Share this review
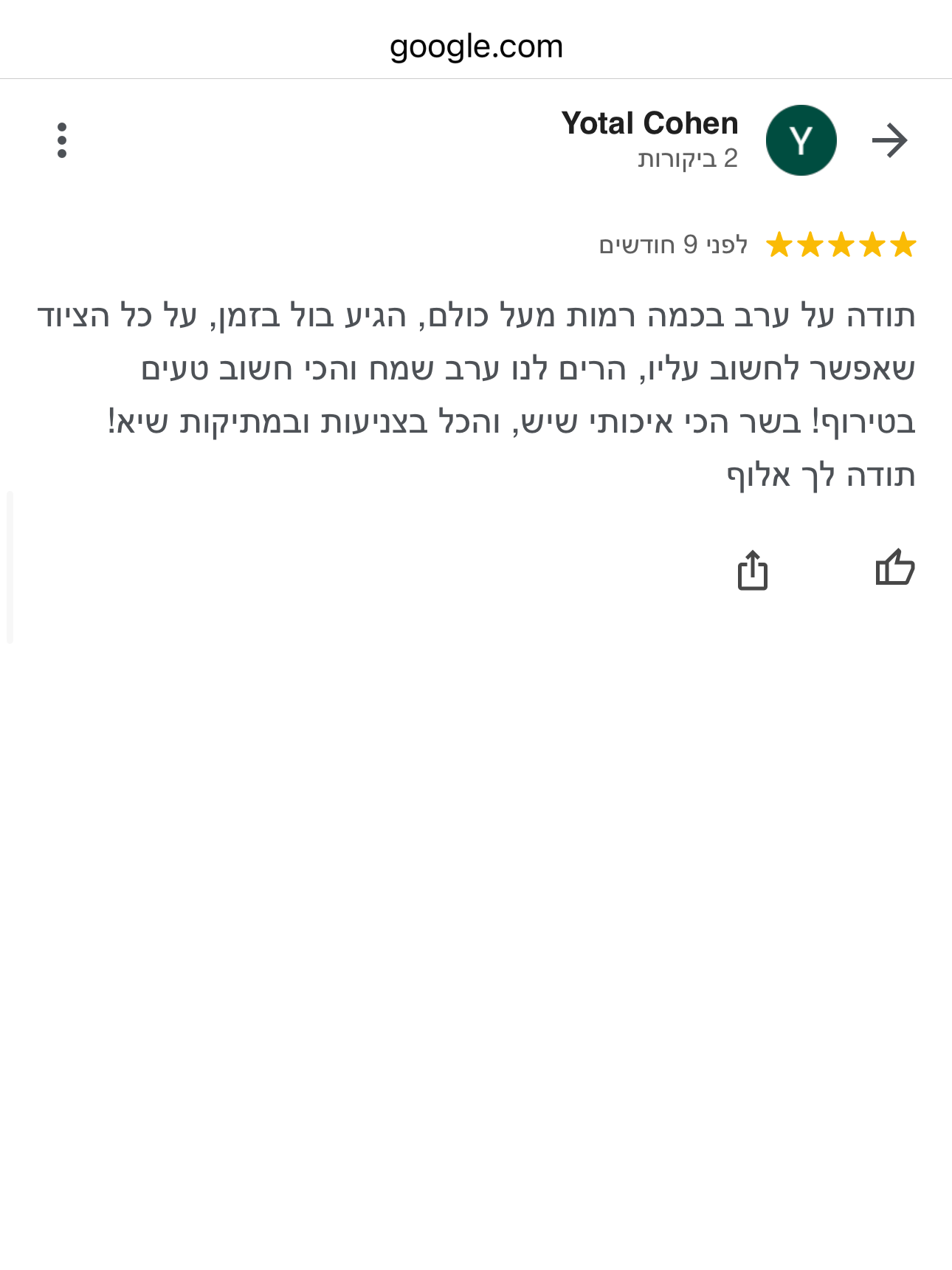The image size is (952, 1270). (x=753, y=570)
